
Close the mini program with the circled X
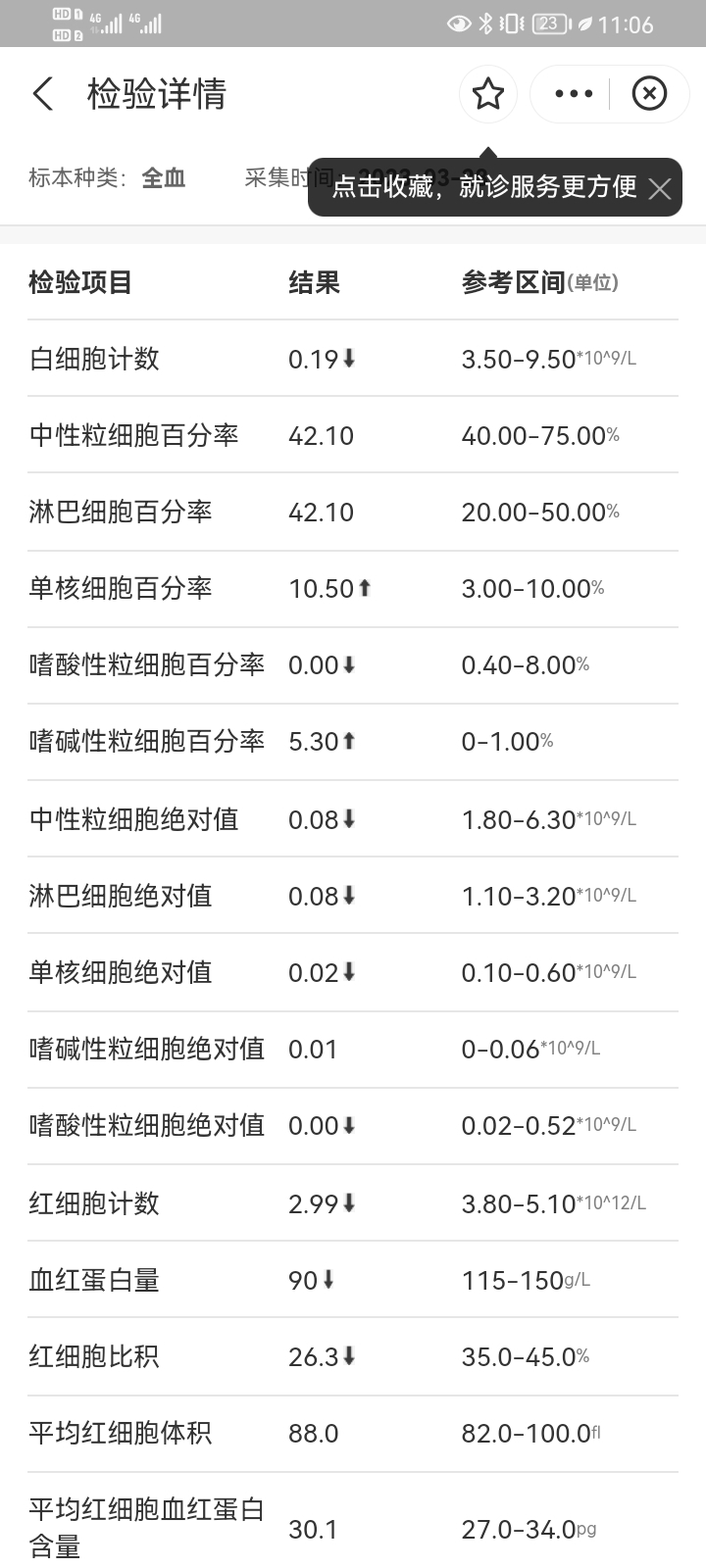649,94
